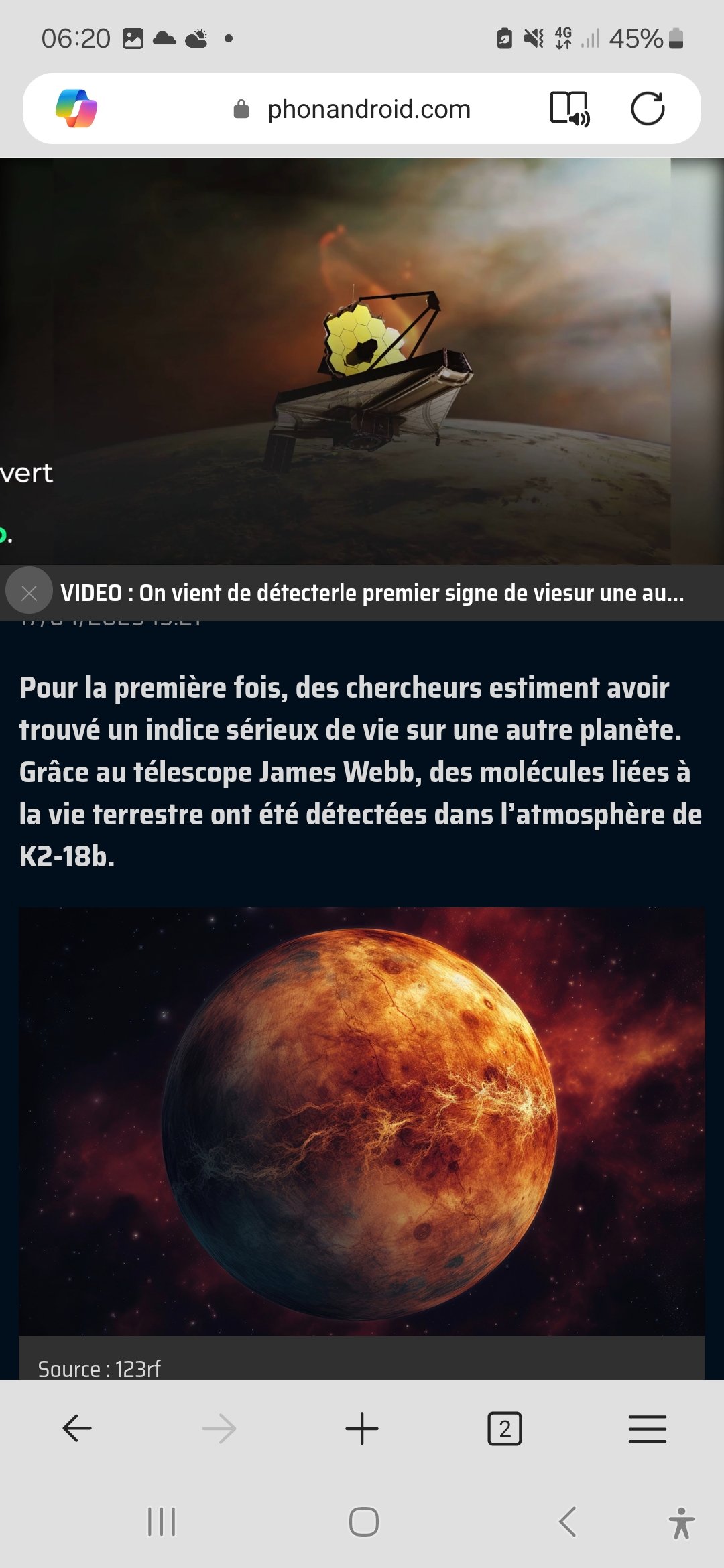Tap the phonandroid.com address field
The width and height of the screenshot is (724, 1568).
click(x=368, y=109)
